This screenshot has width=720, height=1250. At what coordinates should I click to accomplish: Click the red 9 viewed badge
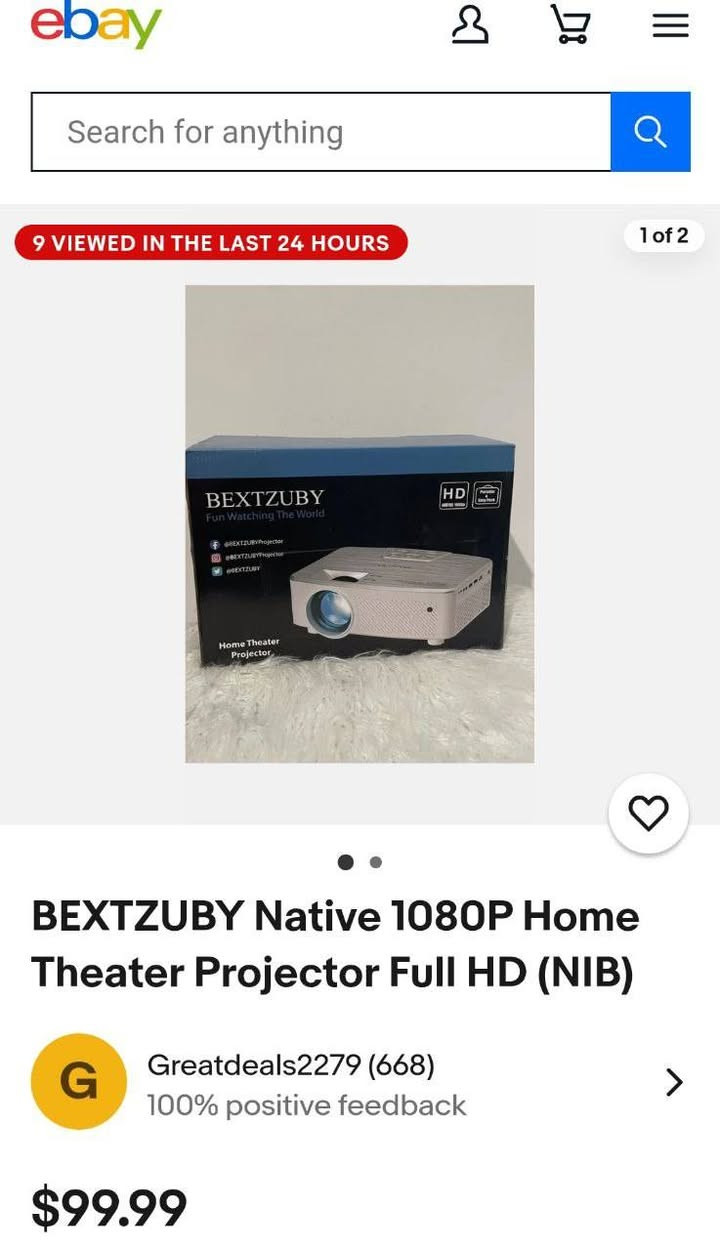[x=210, y=243]
